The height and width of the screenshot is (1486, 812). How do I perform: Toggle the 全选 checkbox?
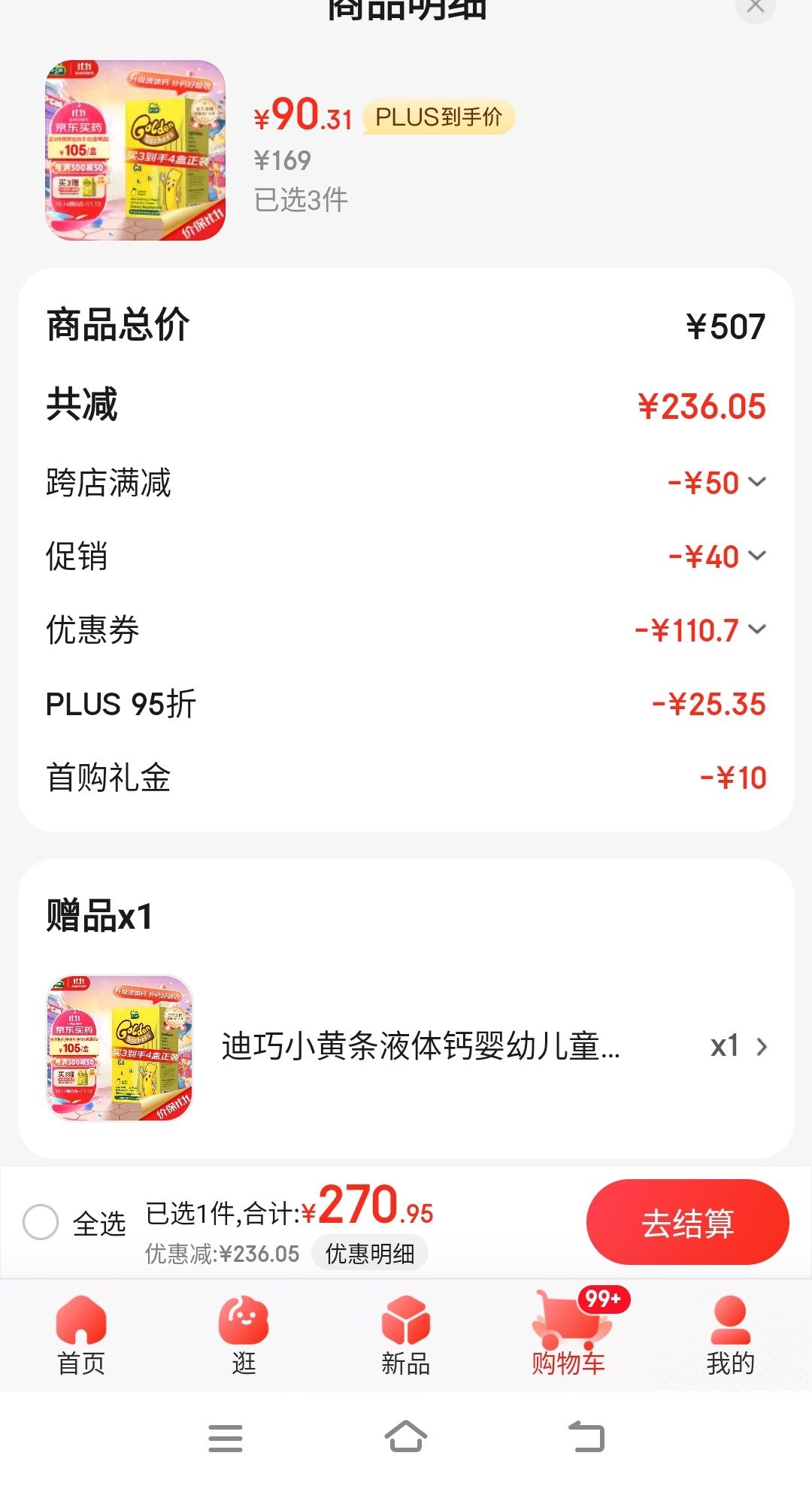41,1221
